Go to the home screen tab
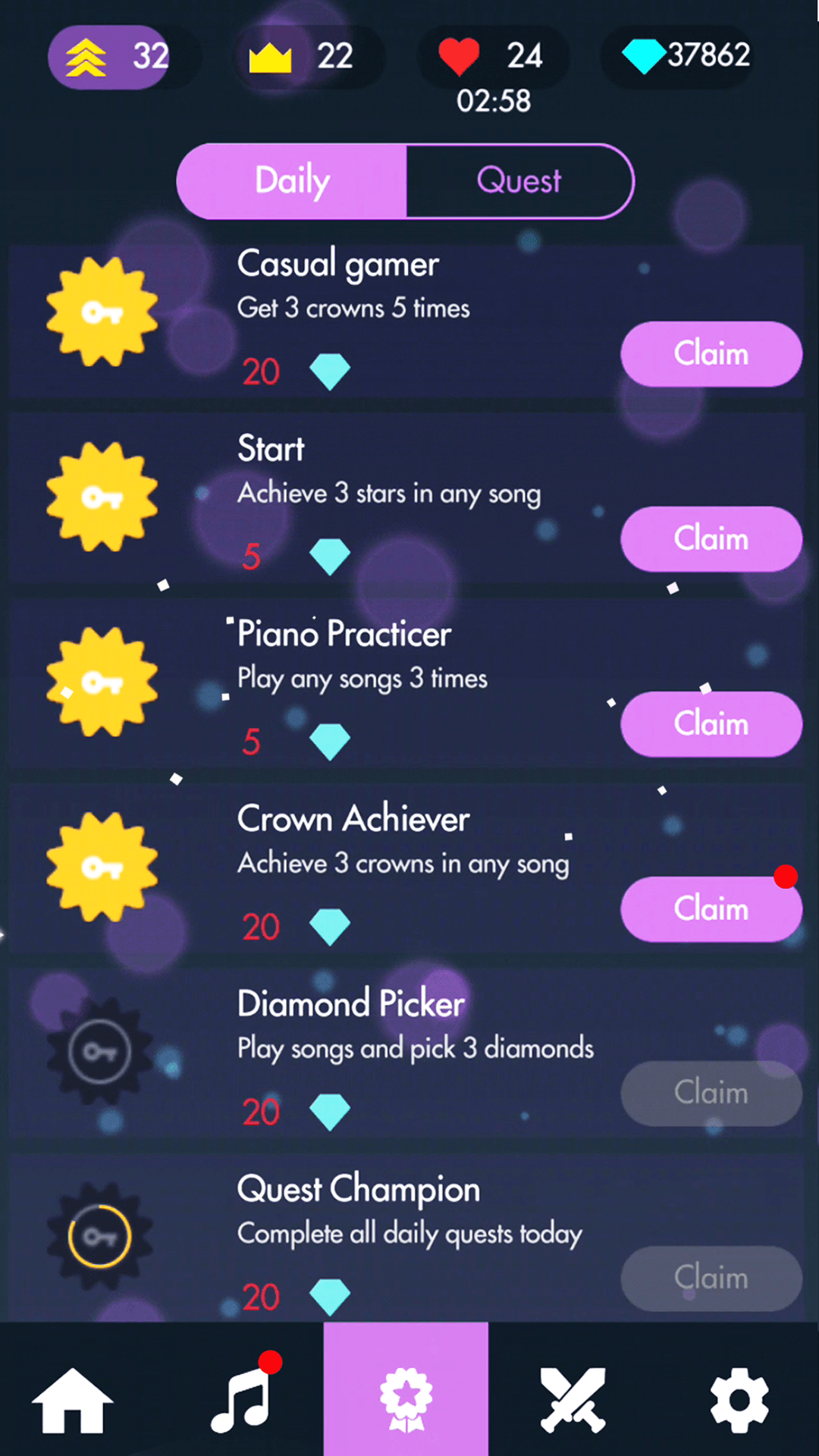This screenshot has width=819, height=1456. tap(73, 1400)
